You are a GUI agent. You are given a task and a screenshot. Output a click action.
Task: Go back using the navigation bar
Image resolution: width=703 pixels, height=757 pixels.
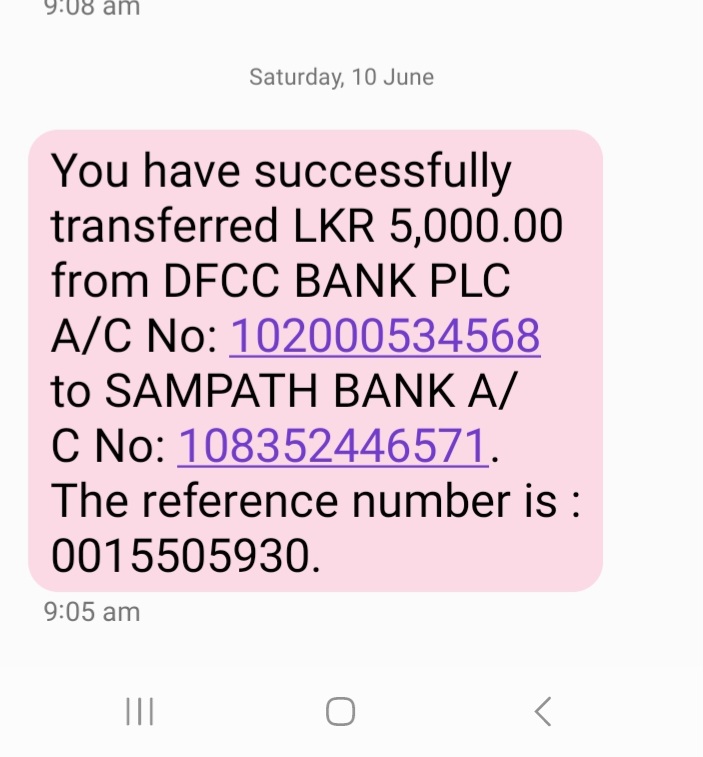point(542,711)
